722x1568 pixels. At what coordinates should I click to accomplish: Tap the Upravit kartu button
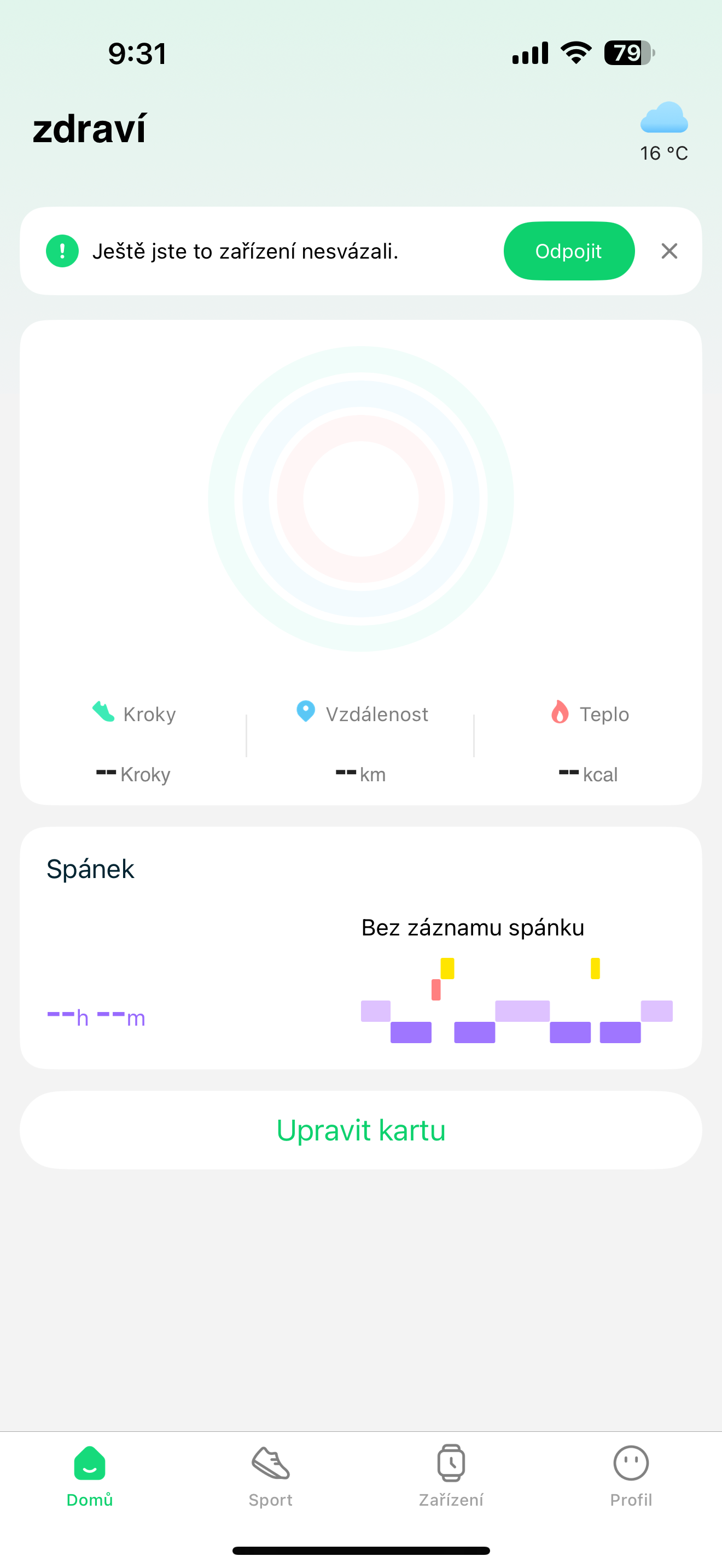(x=360, y=1130)
